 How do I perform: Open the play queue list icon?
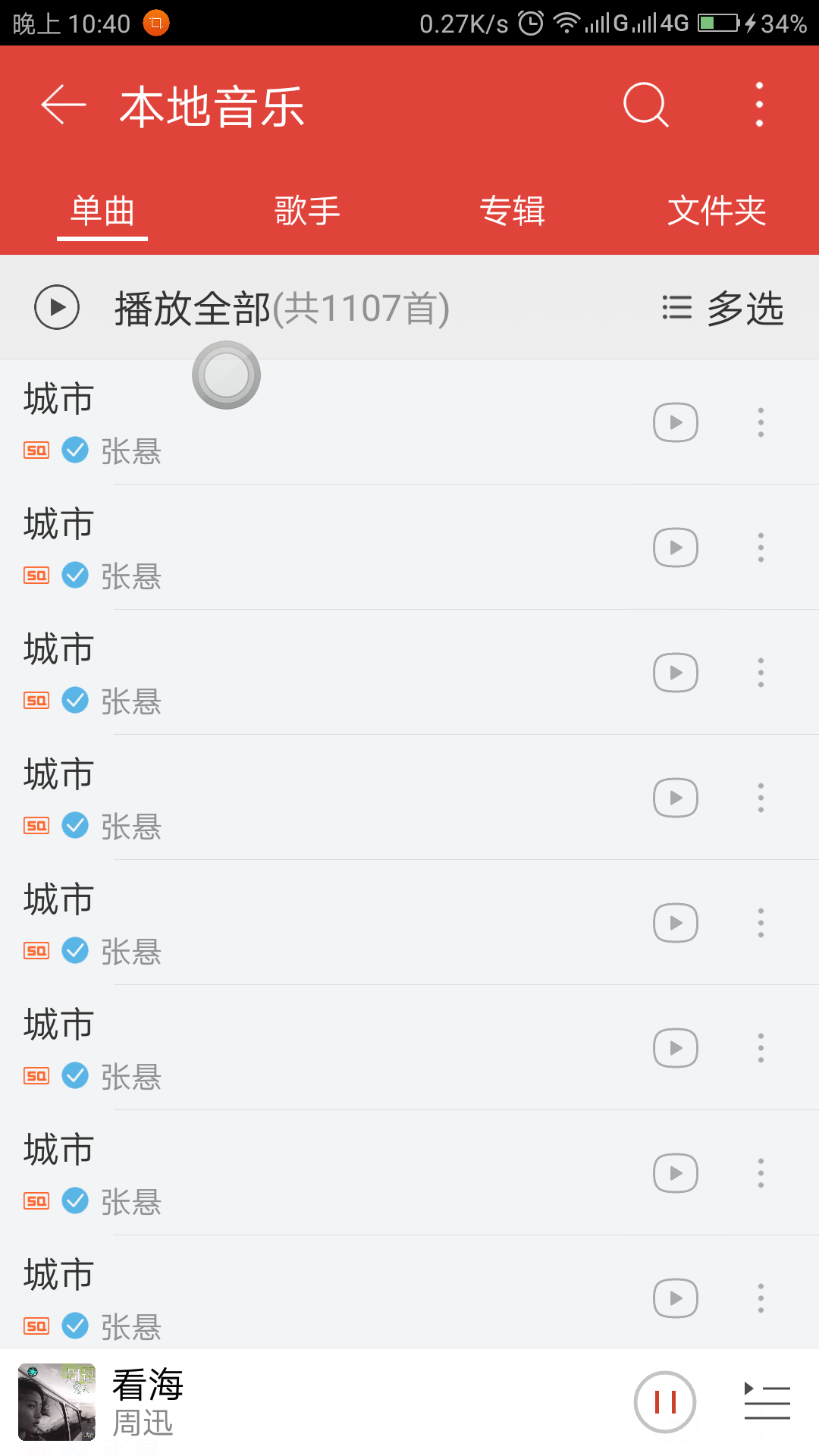tap(767, 1401)
